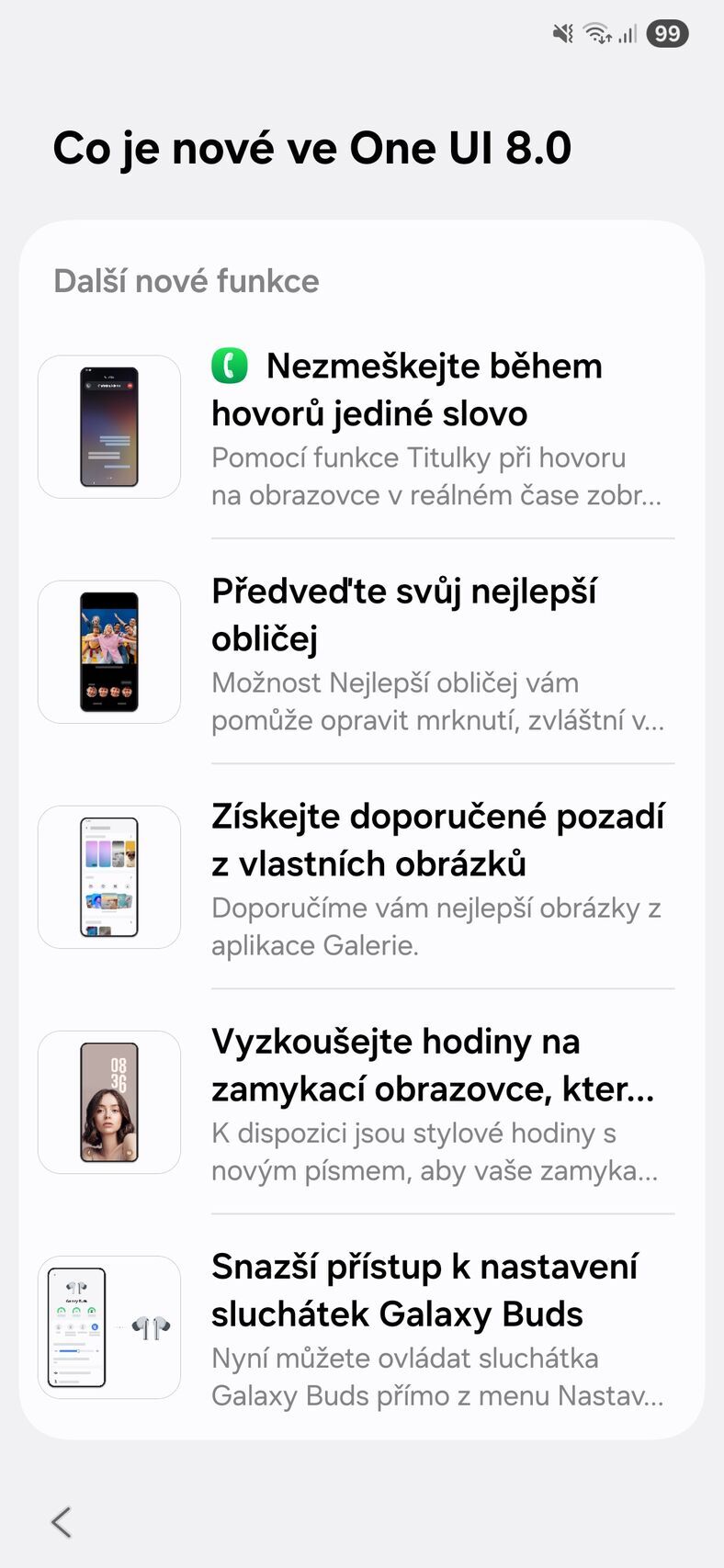Expand the truncated call captions description
This screenshot has width=724, height=1568.
coord(436,476)
